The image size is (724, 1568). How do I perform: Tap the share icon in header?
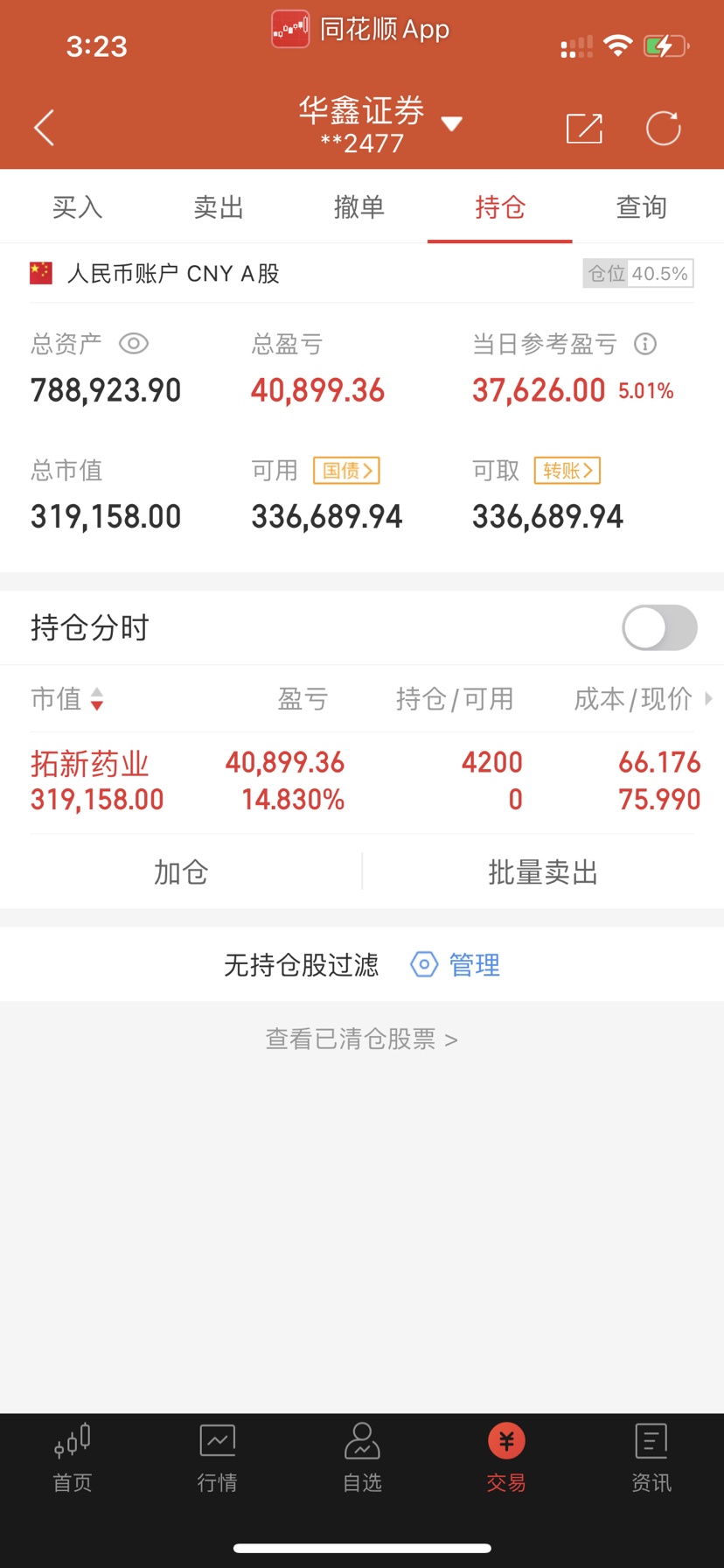[584, 128]
